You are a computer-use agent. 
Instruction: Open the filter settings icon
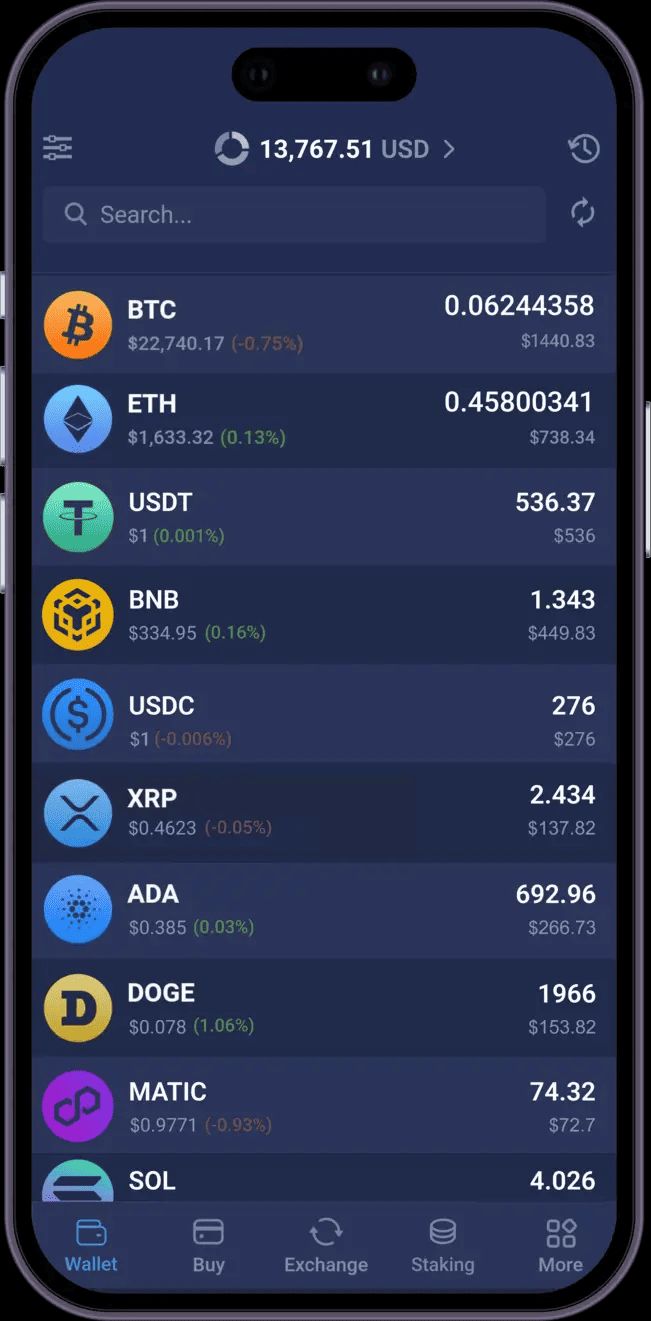58,148
